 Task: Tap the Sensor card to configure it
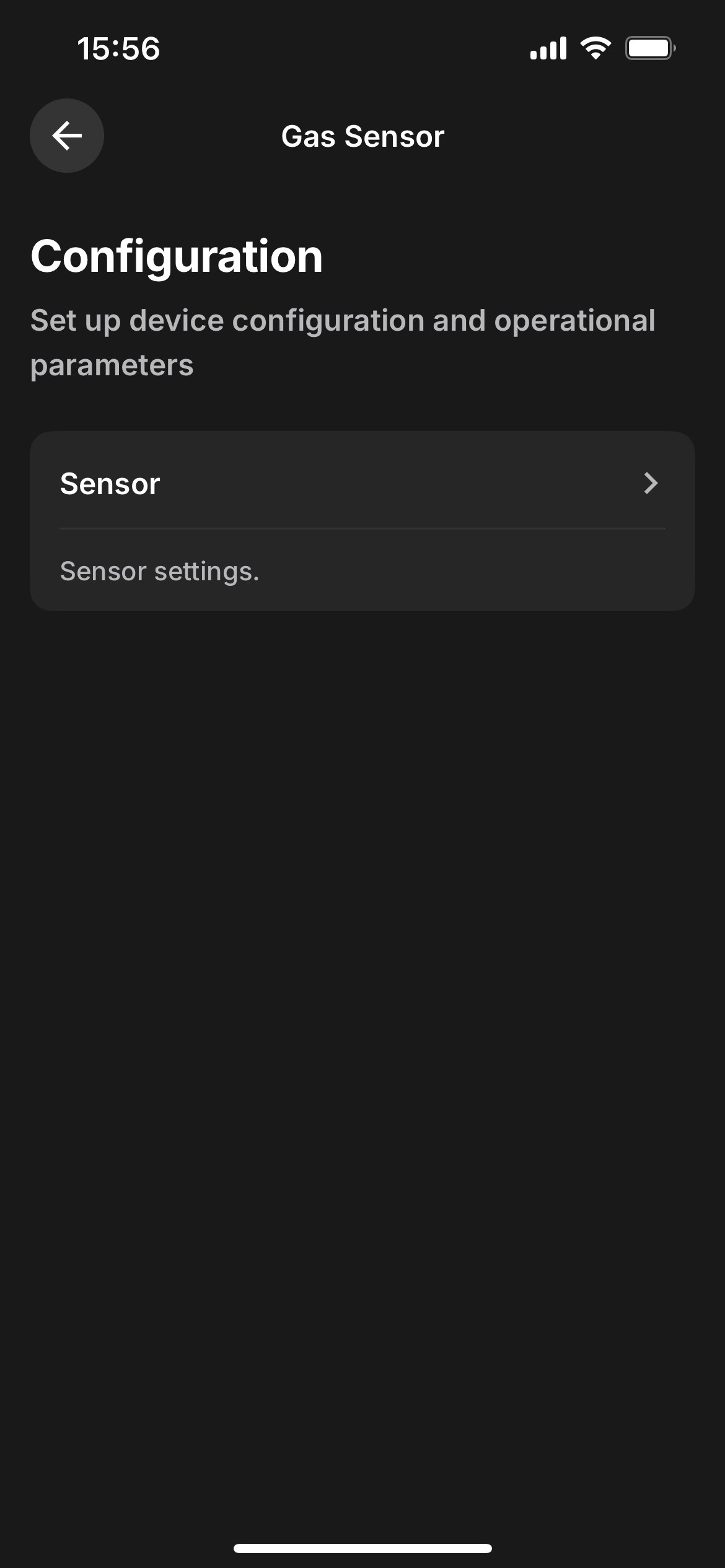362,520
